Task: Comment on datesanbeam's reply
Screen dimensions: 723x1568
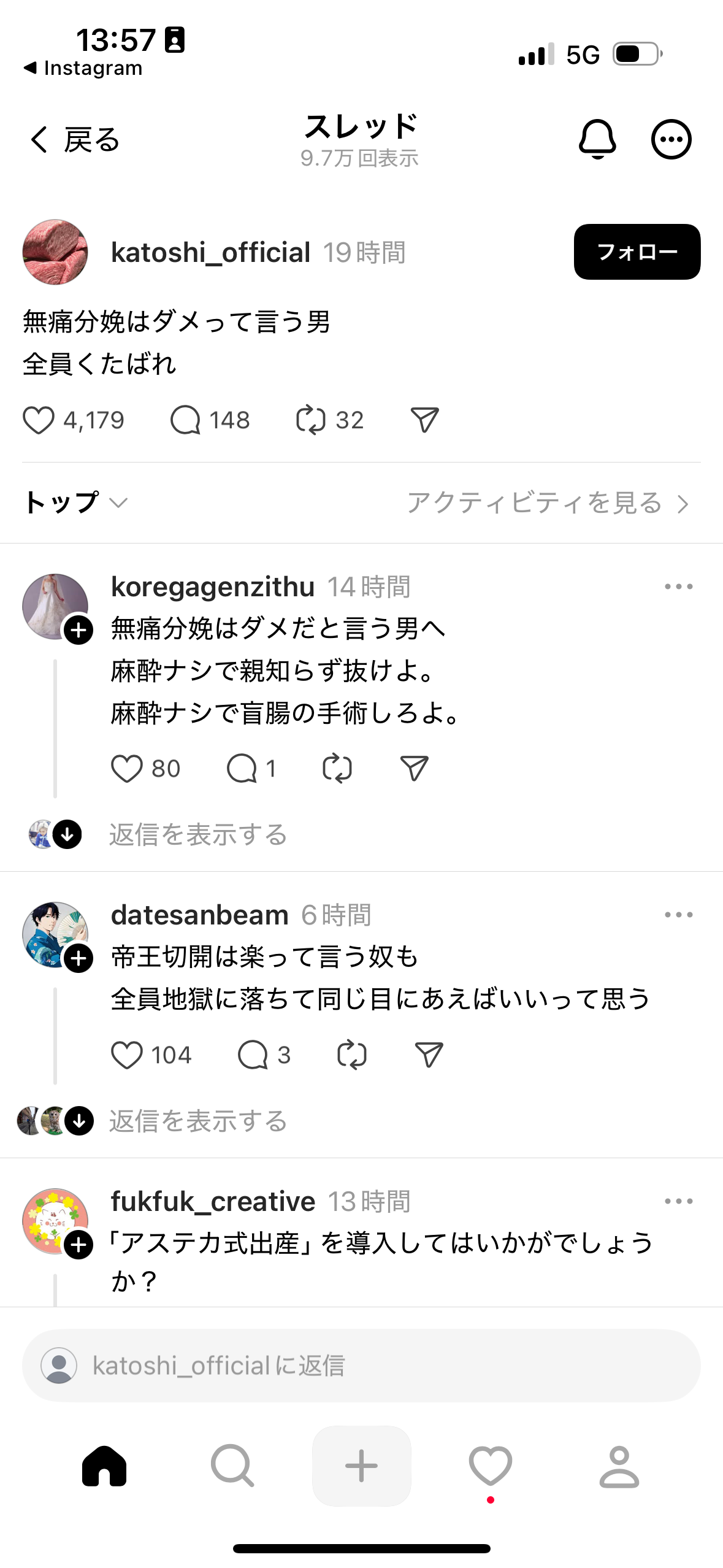Action: click(253, 1056)
